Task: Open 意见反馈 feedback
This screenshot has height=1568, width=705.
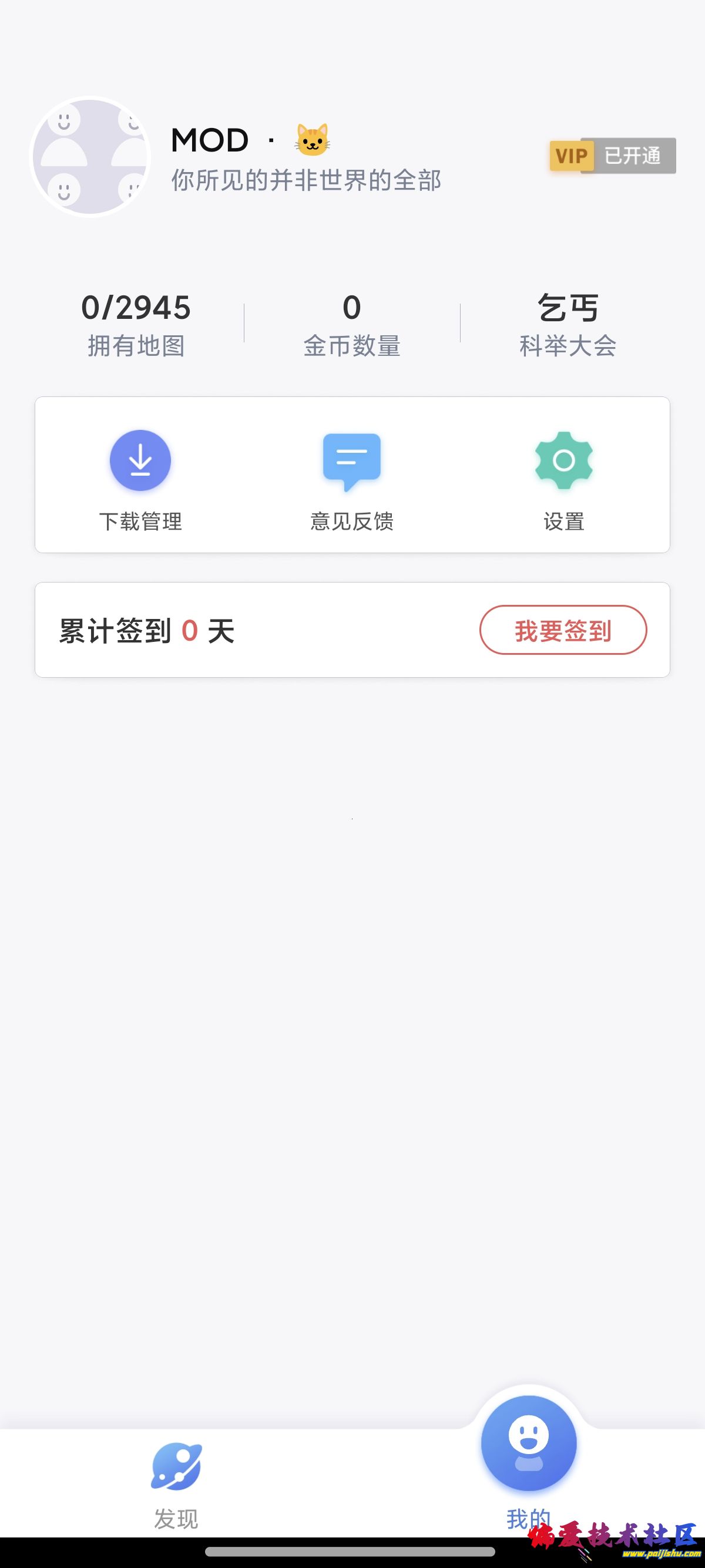Action: point(352,479)
